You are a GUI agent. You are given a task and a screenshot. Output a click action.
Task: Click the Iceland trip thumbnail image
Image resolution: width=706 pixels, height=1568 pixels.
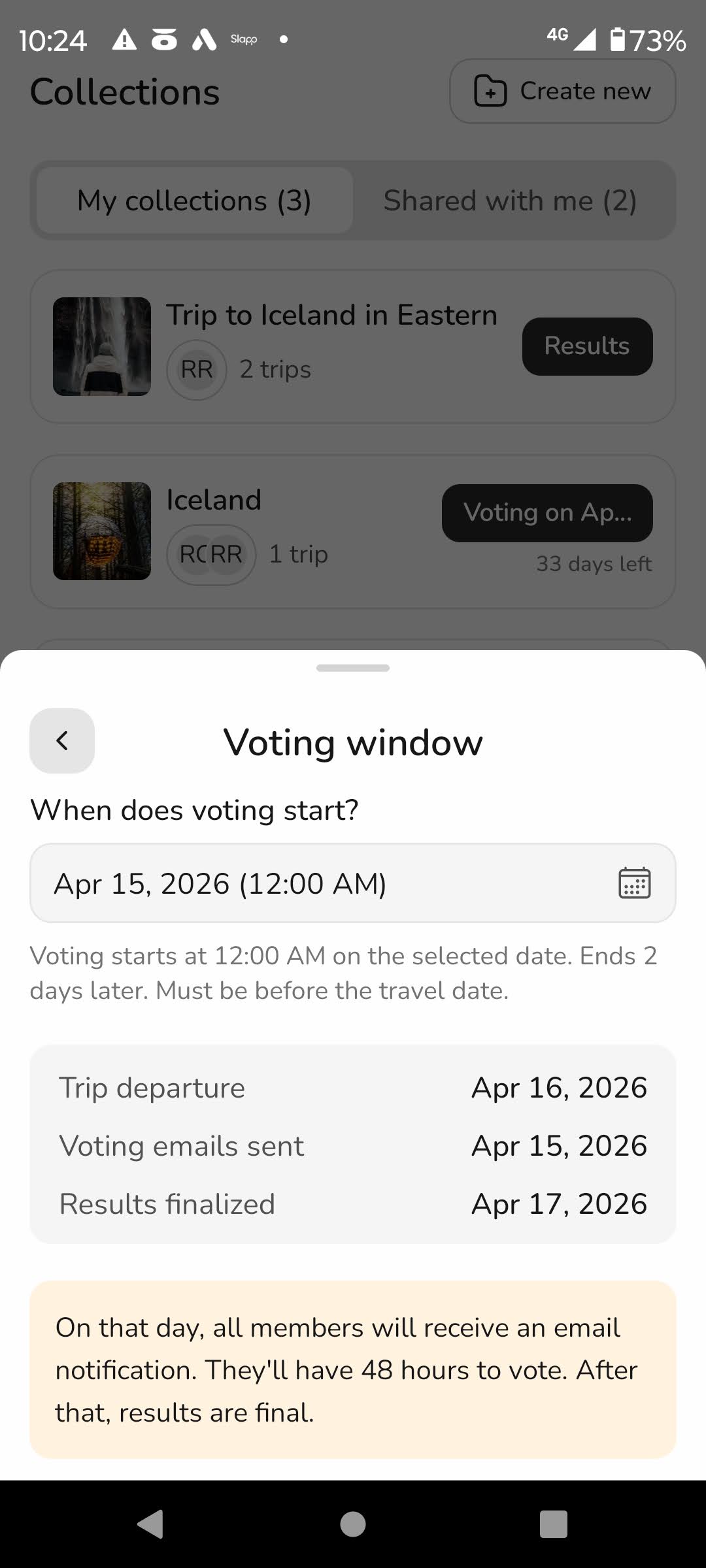(102, 531)
